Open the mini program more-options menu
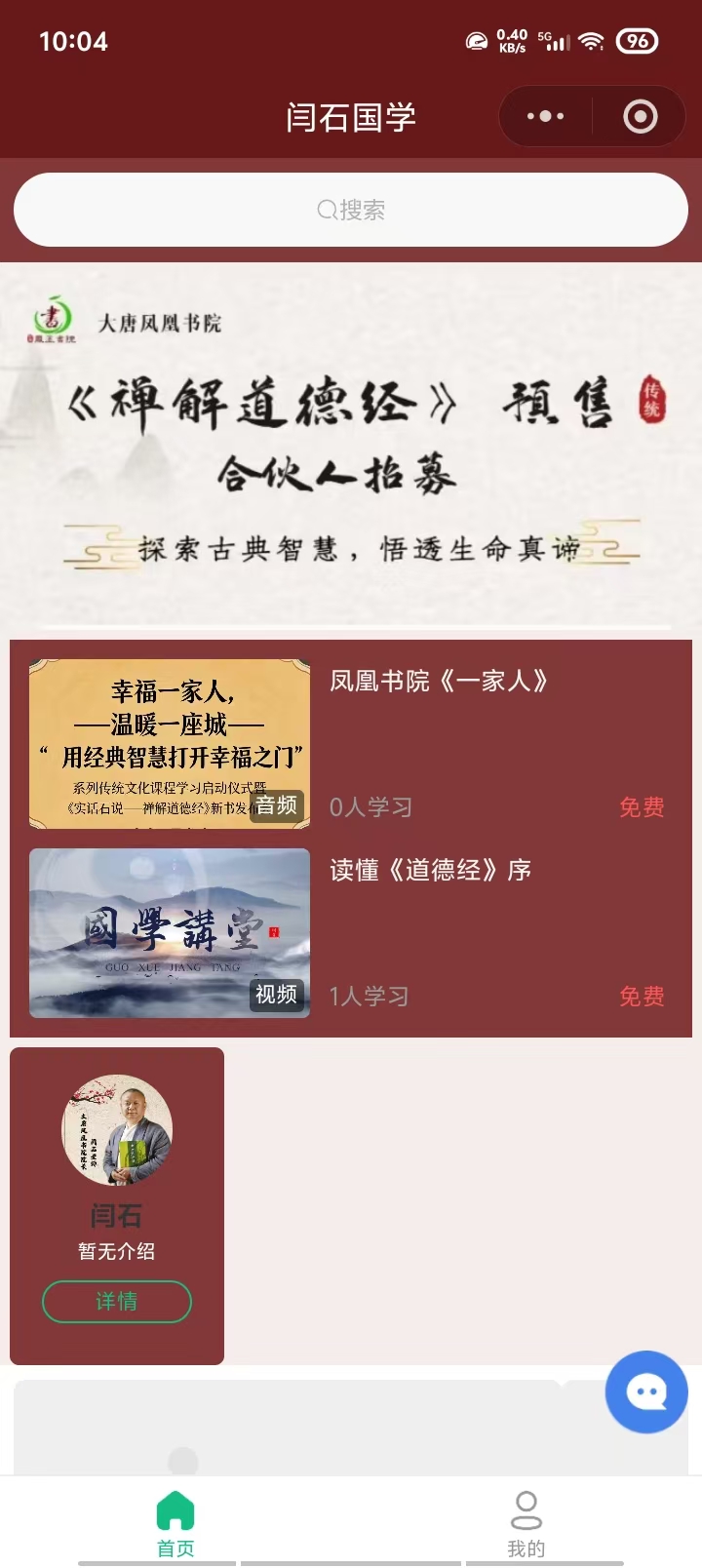702x1568 pixels. coord(545,117)
